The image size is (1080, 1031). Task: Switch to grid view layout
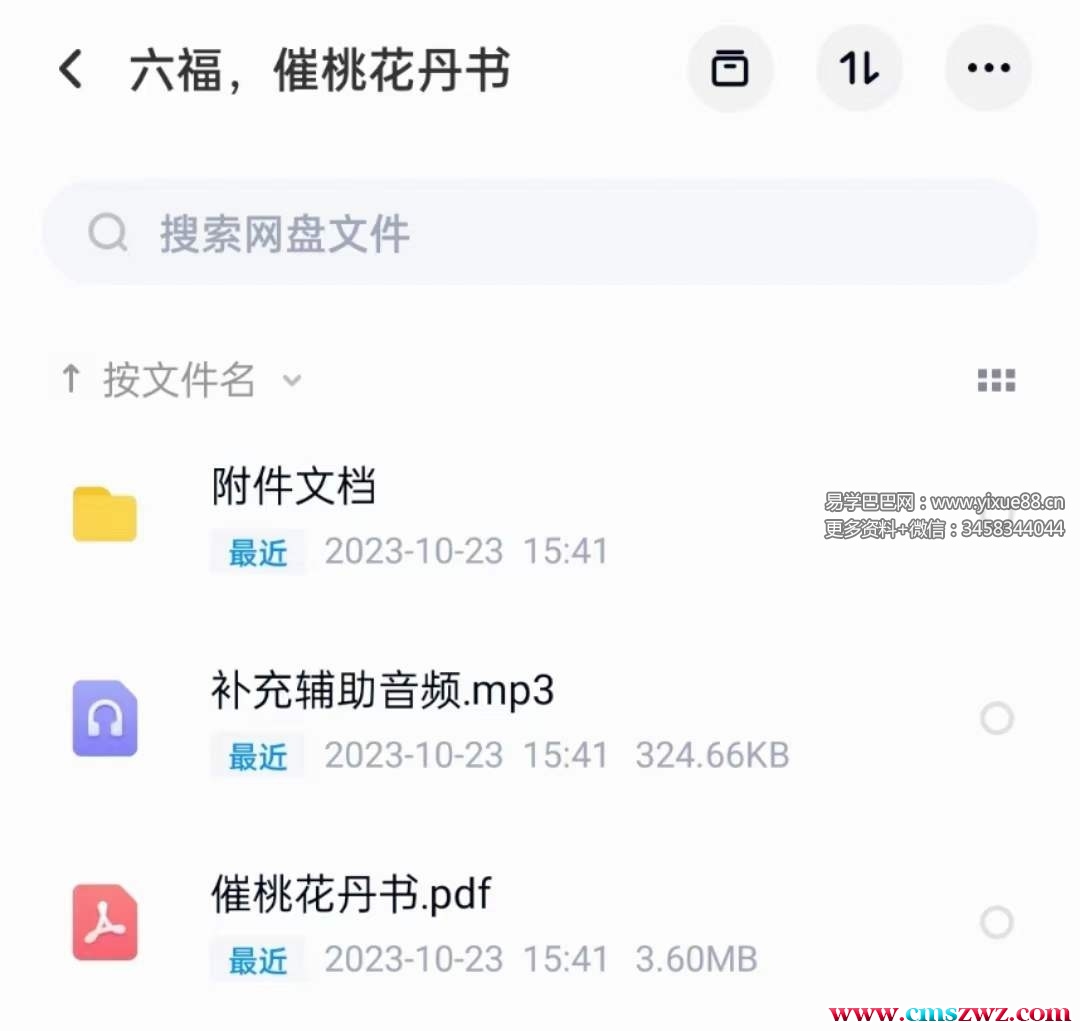(x=996, y=380)
